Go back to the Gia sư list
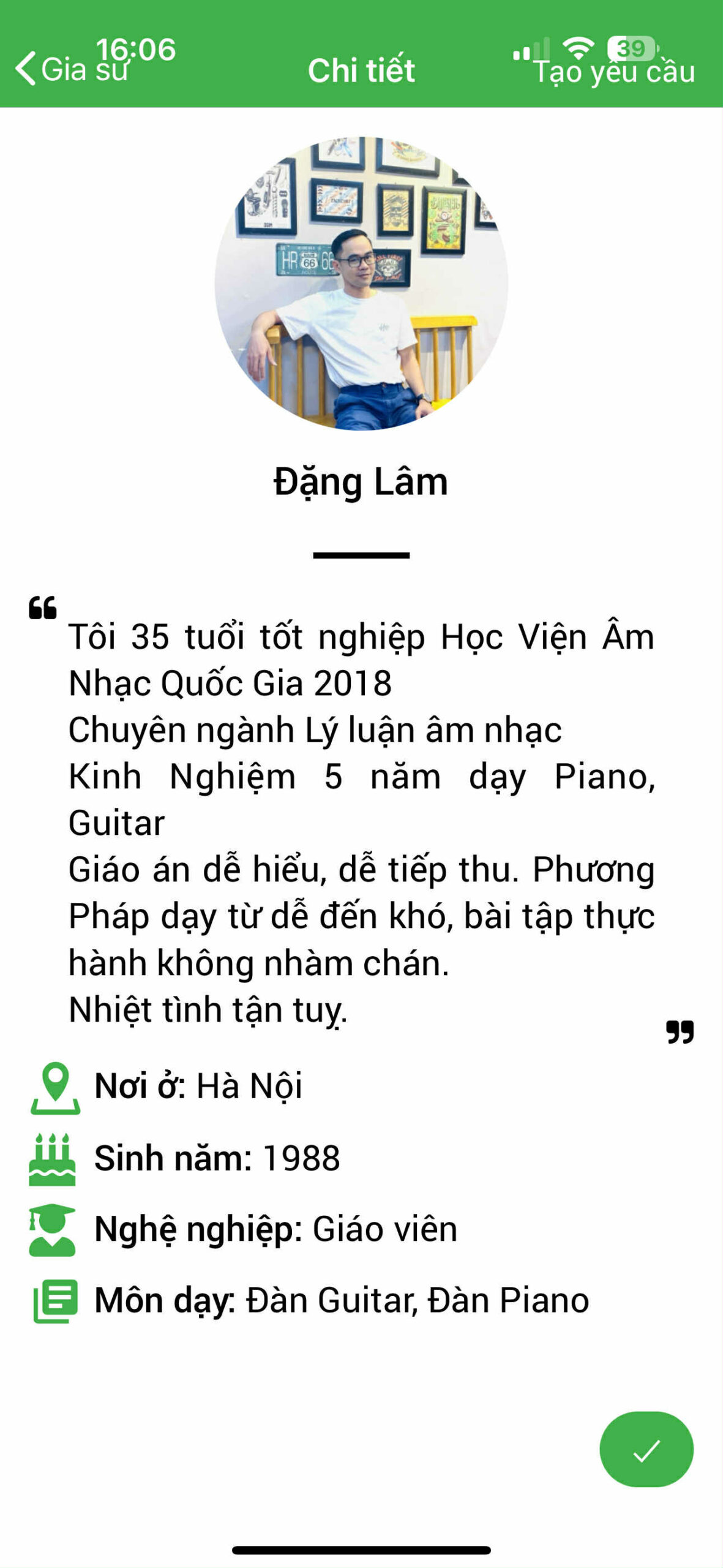Viewport: 723px width, 1568px height. pyautogui.click(x=71, y=69)
